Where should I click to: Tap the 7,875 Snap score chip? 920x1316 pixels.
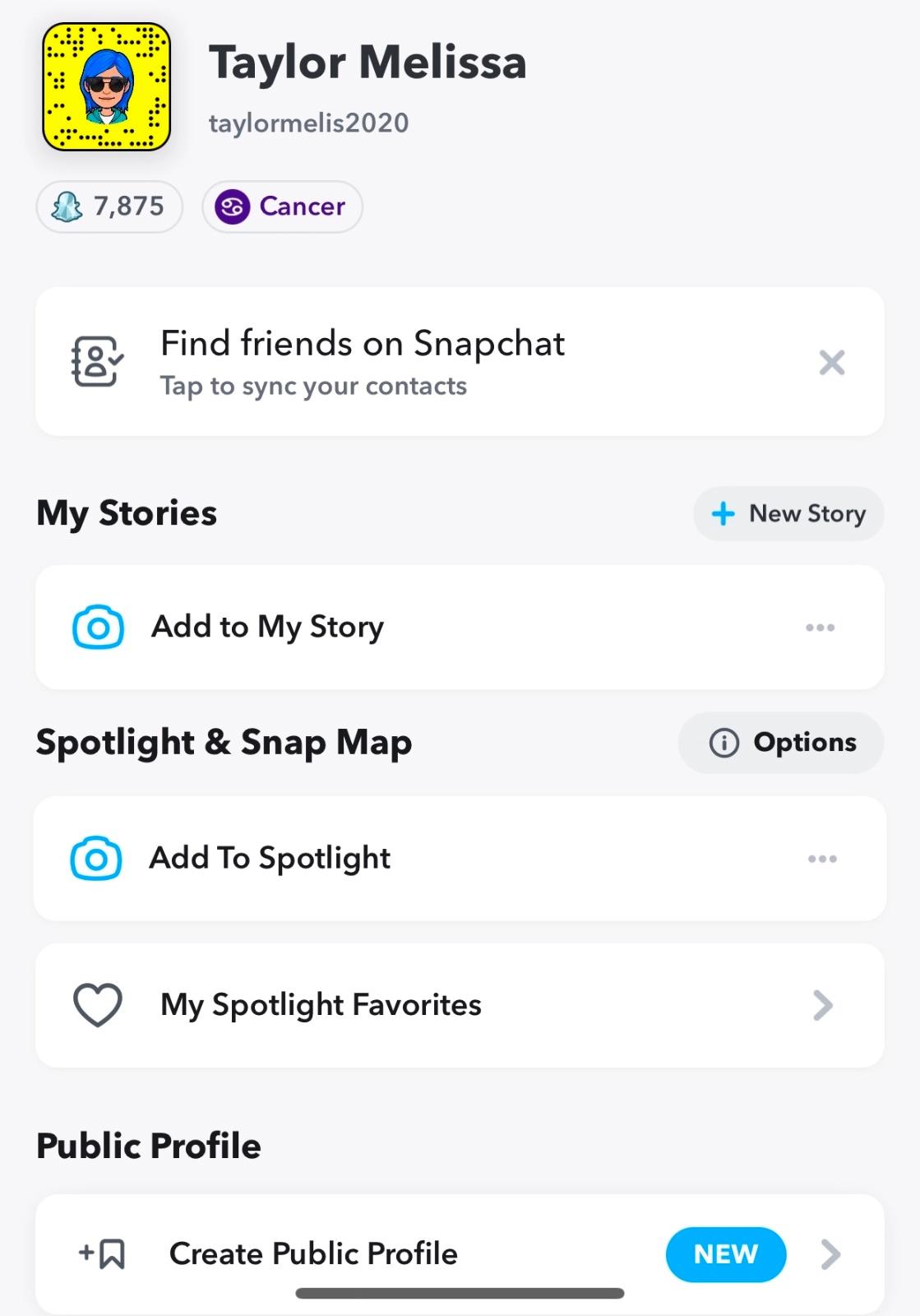coord(109,206)
